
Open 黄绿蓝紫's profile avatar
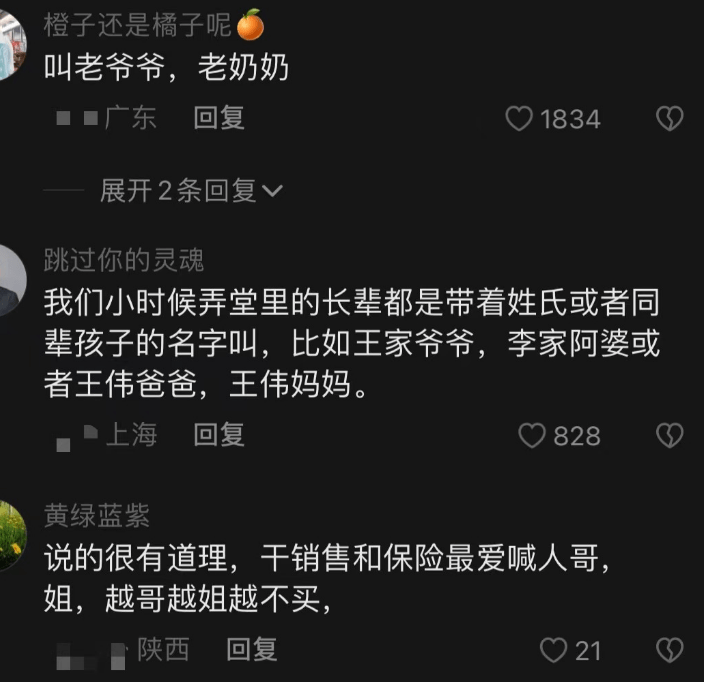click(10, 537)
